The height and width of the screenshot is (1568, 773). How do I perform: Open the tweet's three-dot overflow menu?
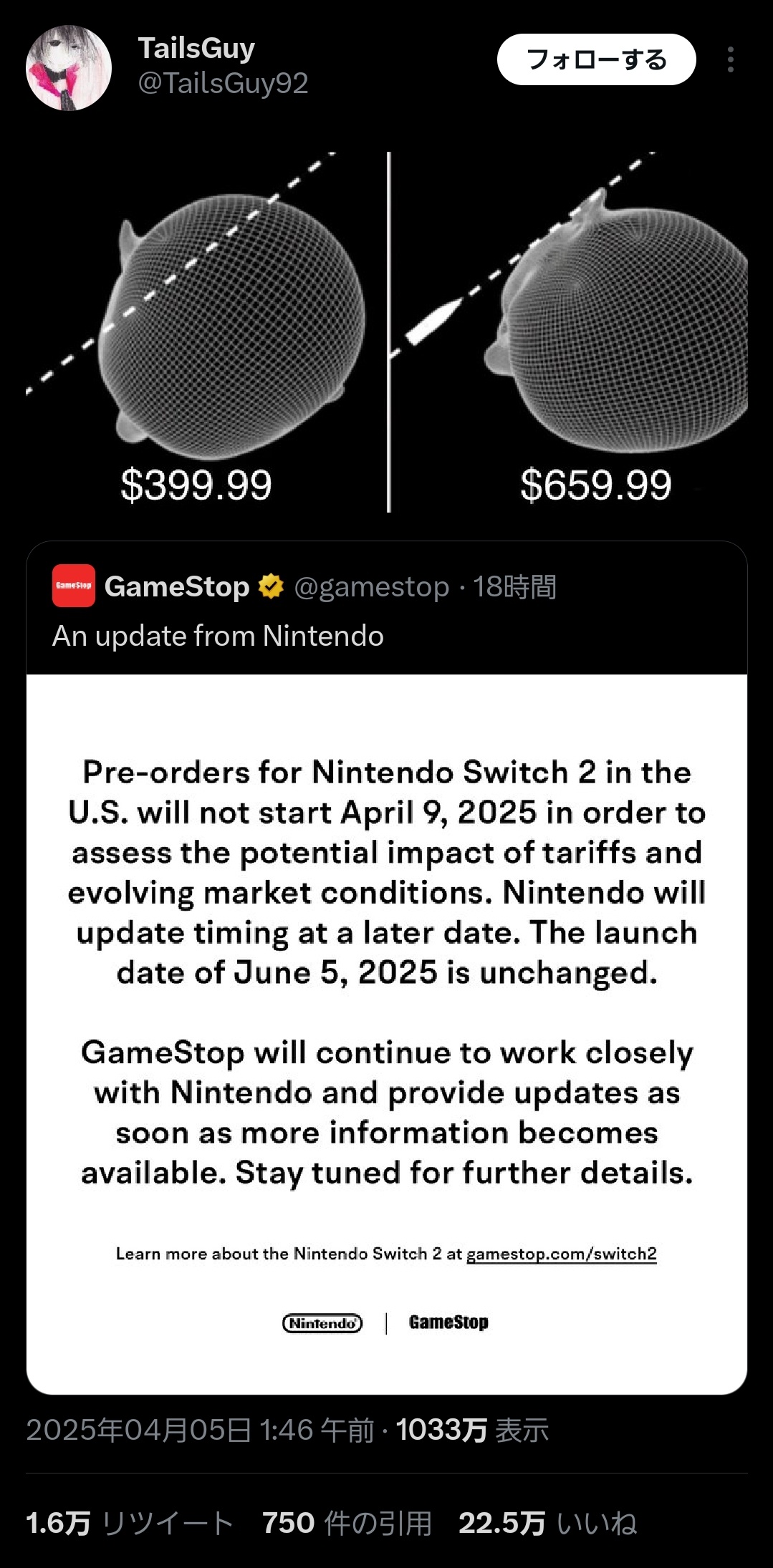(x=730, y=59)
